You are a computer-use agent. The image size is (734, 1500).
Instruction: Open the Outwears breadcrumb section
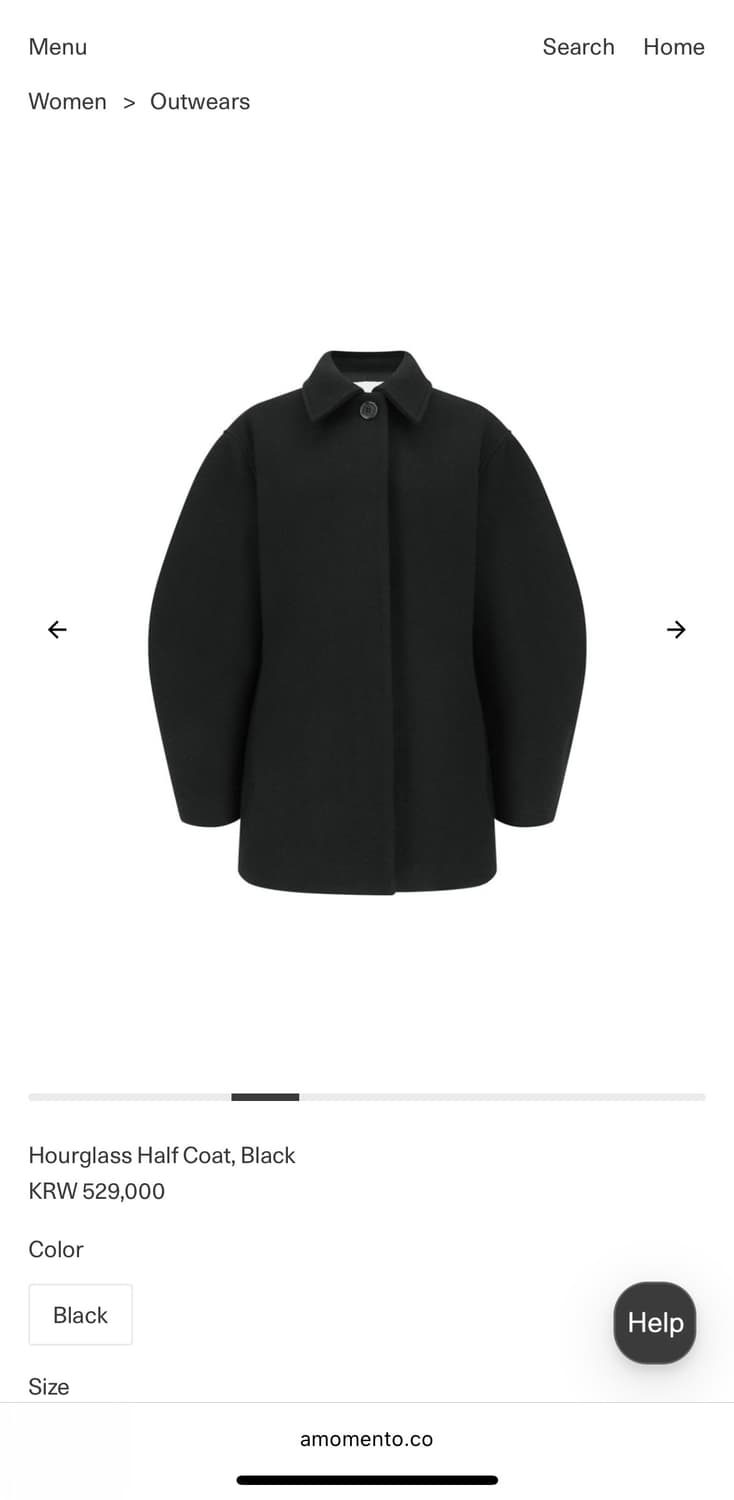200,101
